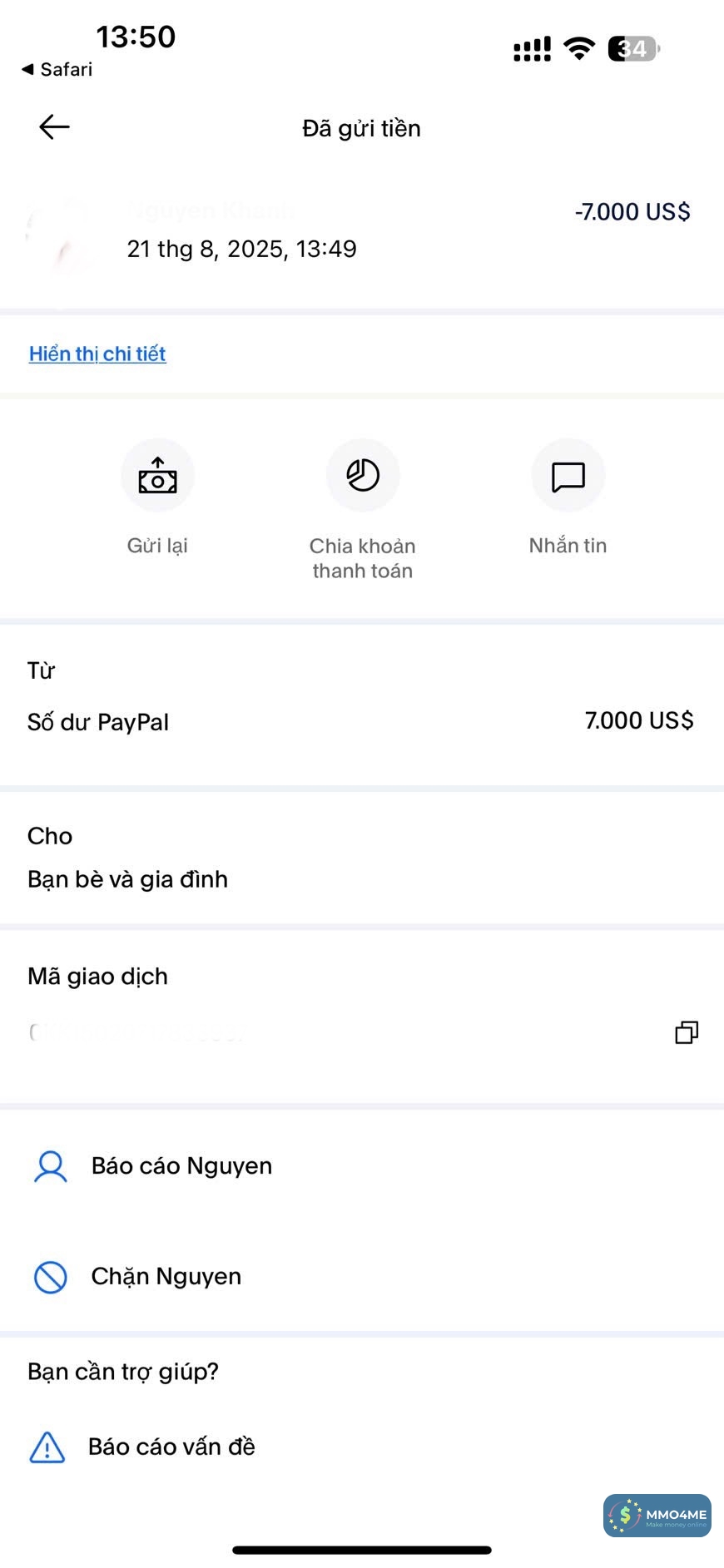Copy the transaction ID (Mã giao dịch)

[687, 1032]
